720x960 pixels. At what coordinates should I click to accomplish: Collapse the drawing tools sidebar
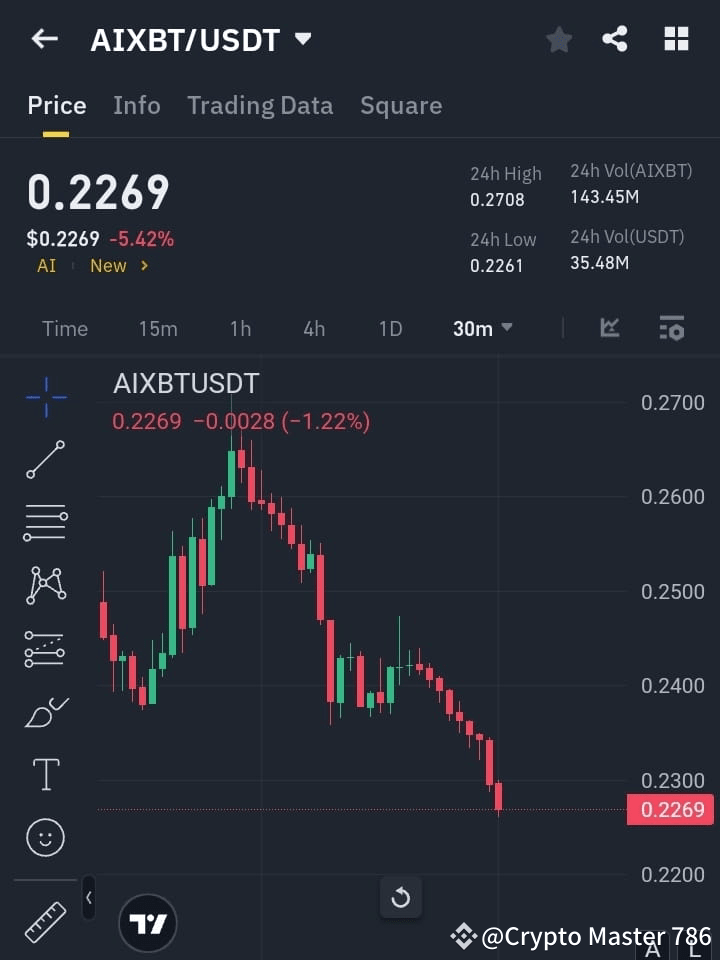pos(88,898)
